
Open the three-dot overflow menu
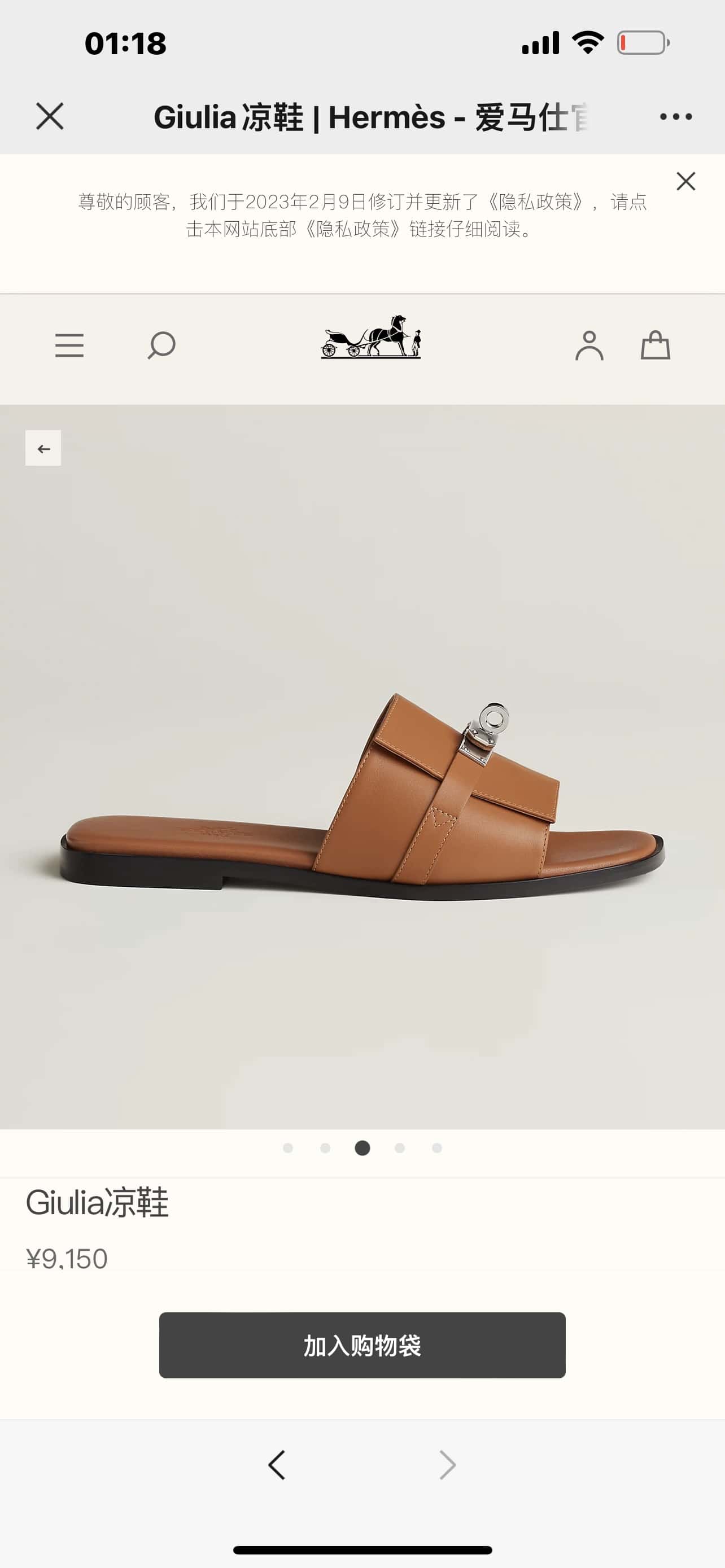(x=676, y=116)
